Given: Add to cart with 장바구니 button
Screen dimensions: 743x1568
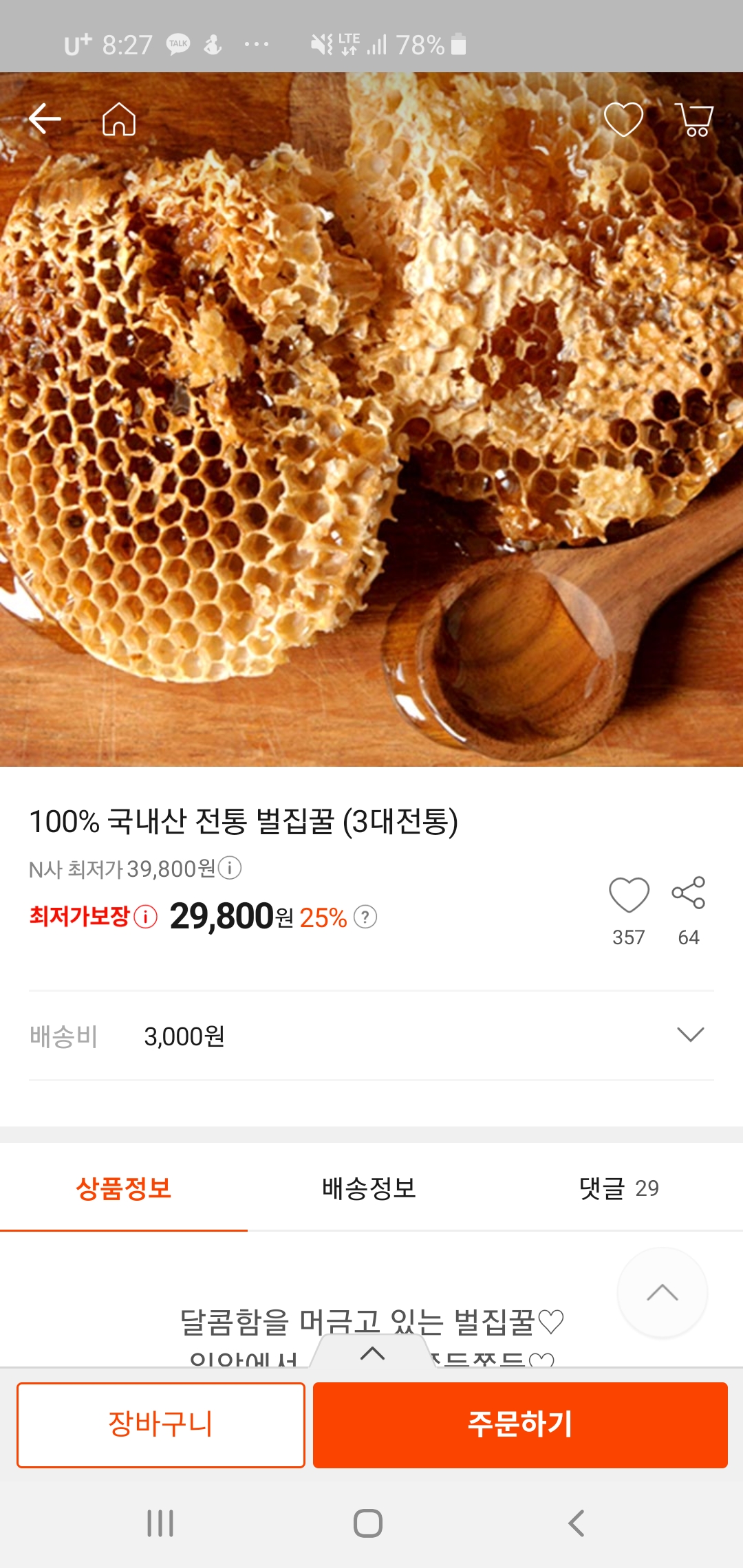Looking at the screenshot, I should click(x=161, y=1425).
